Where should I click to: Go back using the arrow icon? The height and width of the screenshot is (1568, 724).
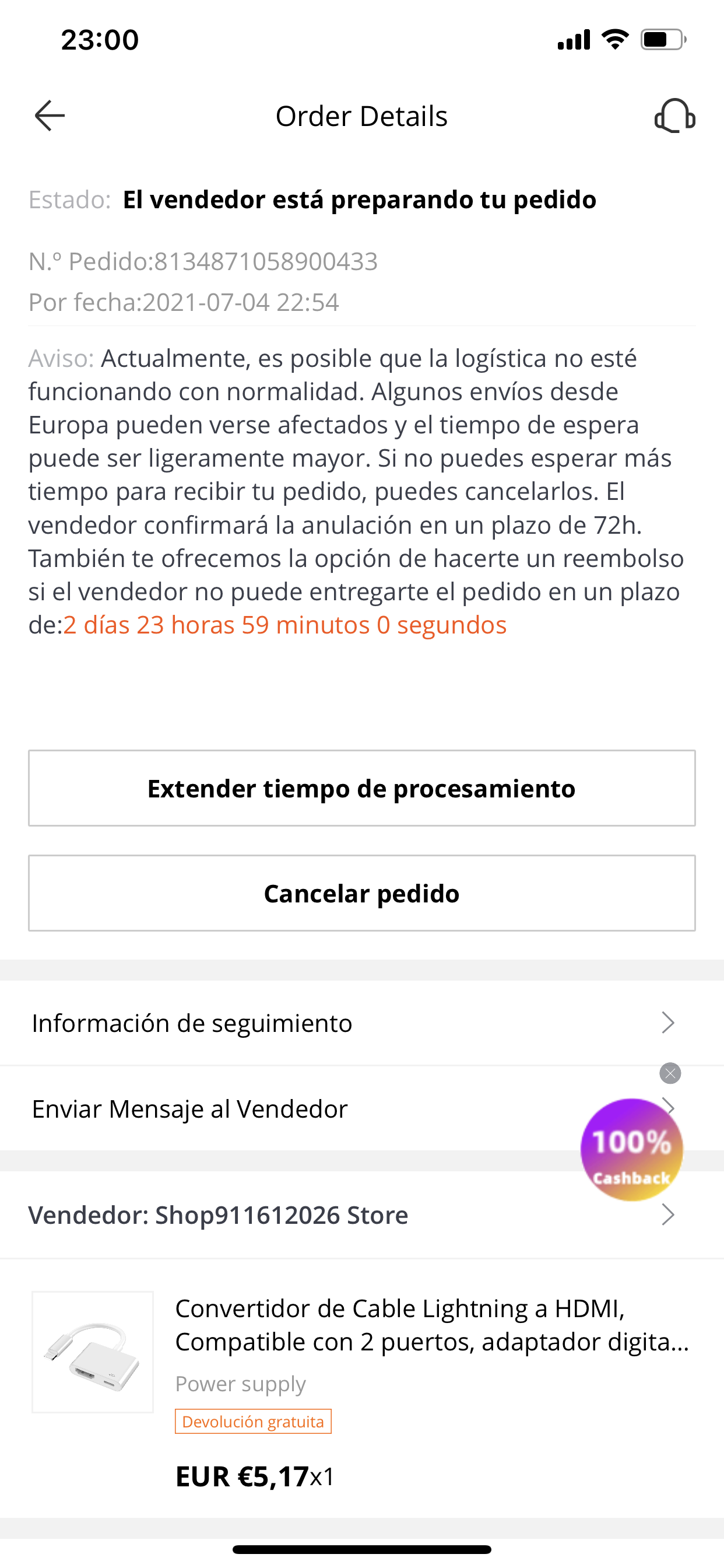point(50,116)
